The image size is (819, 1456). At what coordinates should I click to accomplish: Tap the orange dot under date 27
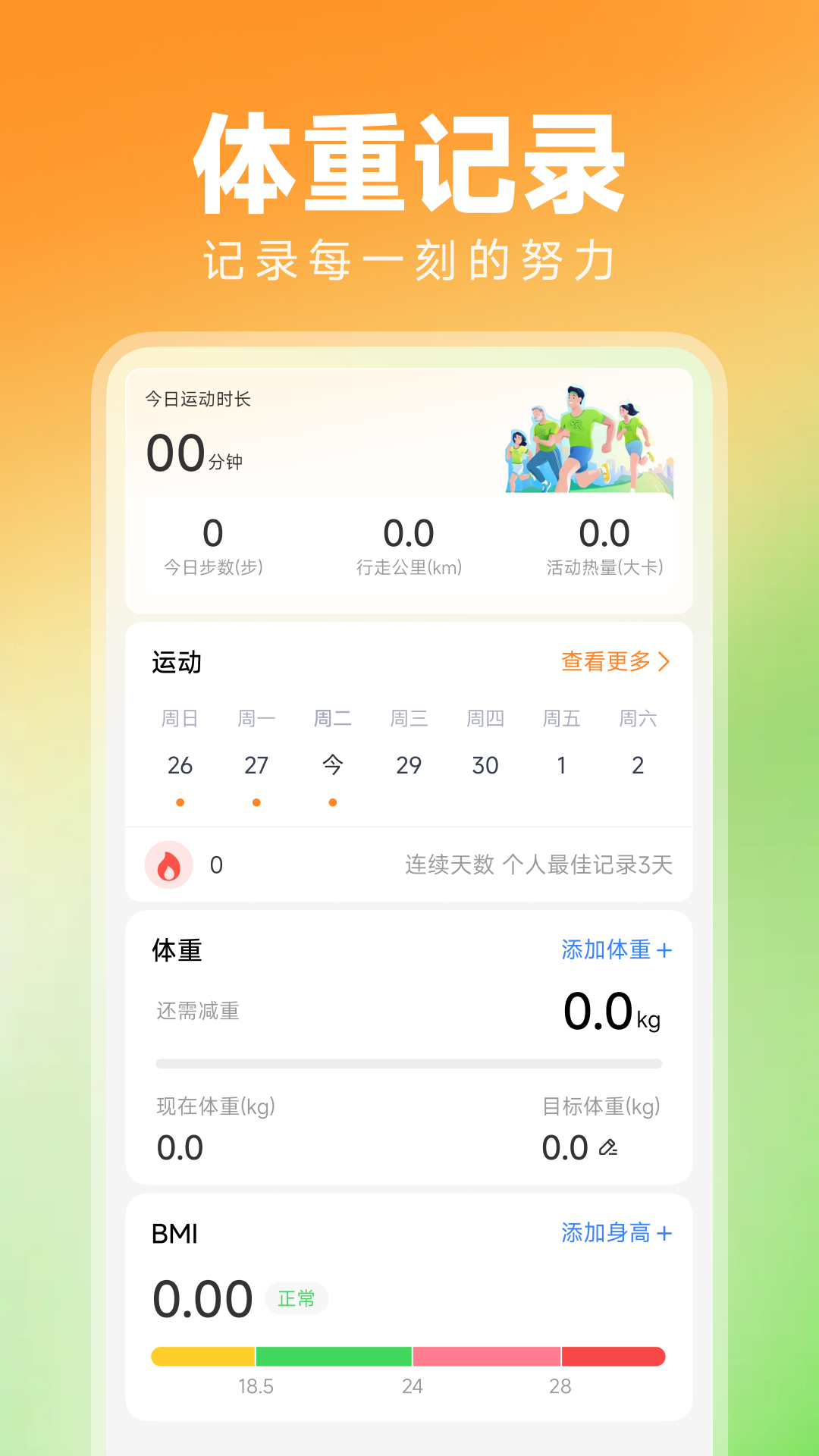tap(256, 800)
